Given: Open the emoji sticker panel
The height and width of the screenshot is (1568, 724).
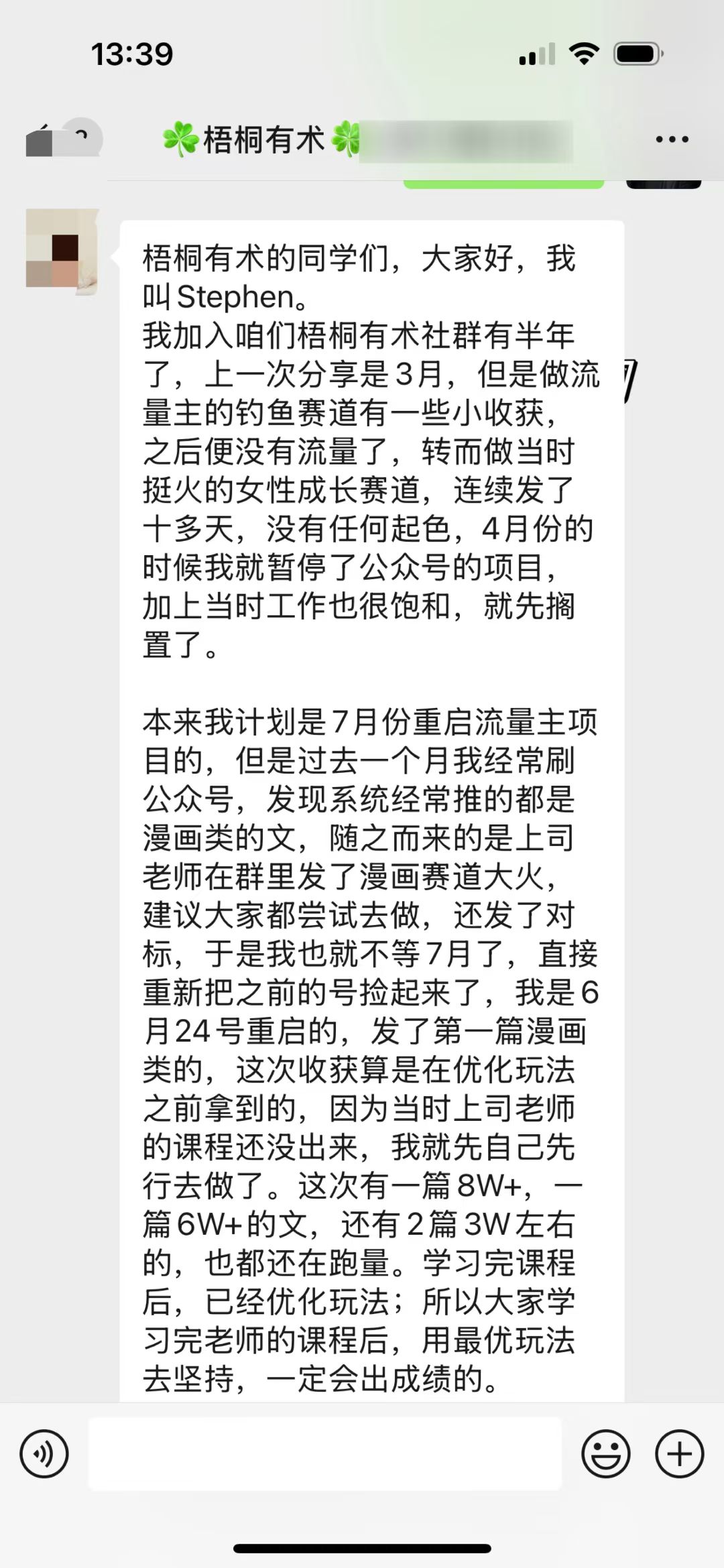Looking at the screenshot, I should pos(605,1454).
